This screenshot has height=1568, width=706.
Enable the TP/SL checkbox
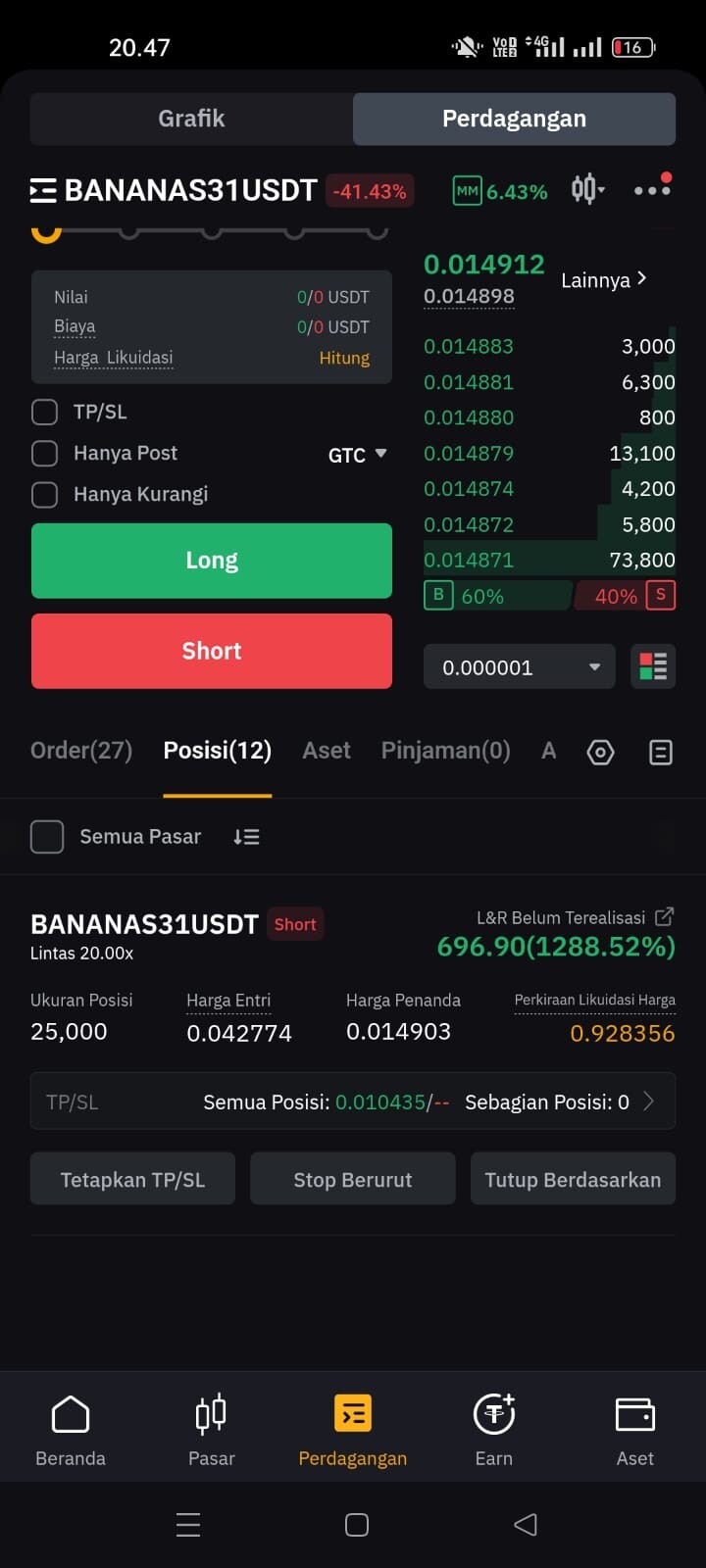point(45,412)
